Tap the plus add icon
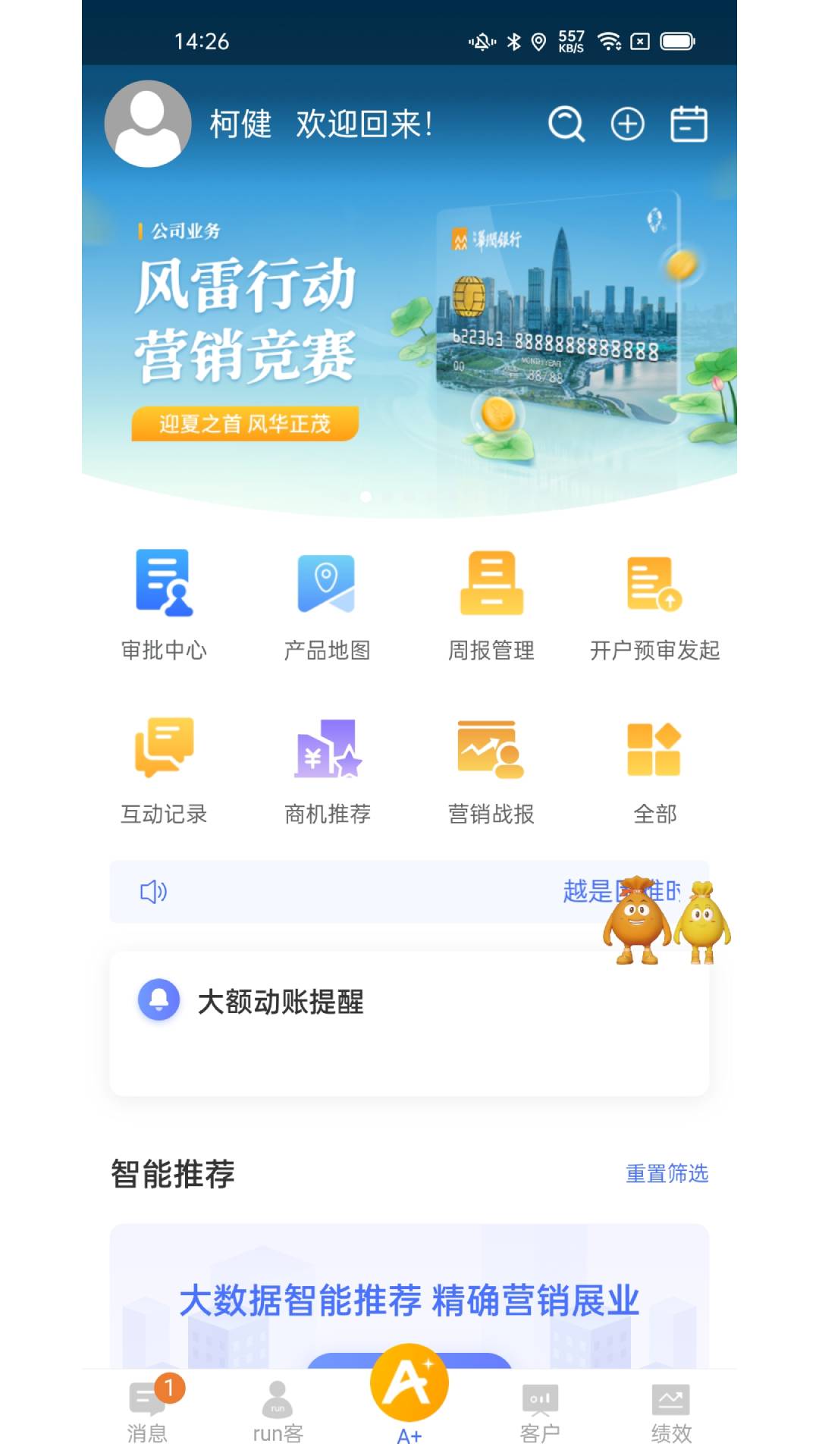Screen dimensions: 819x1456 point(627,124)
